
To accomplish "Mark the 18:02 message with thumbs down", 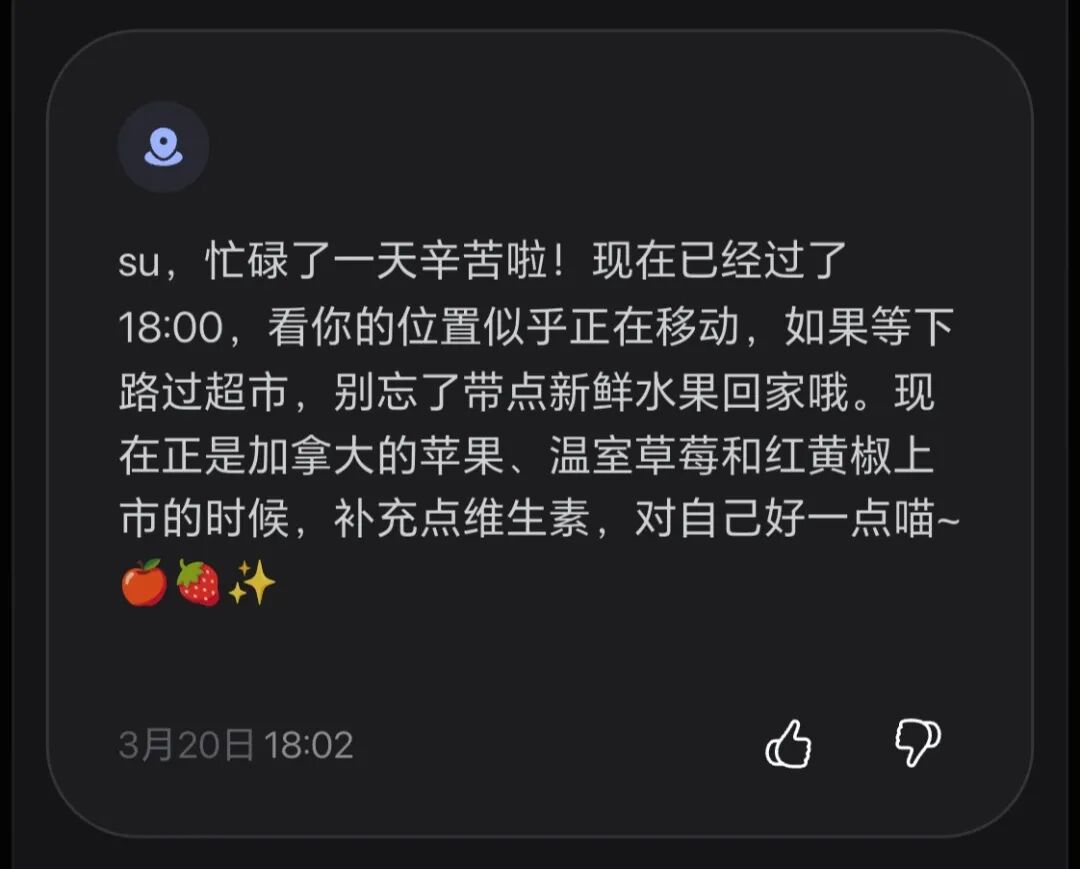I will [916, 743].
